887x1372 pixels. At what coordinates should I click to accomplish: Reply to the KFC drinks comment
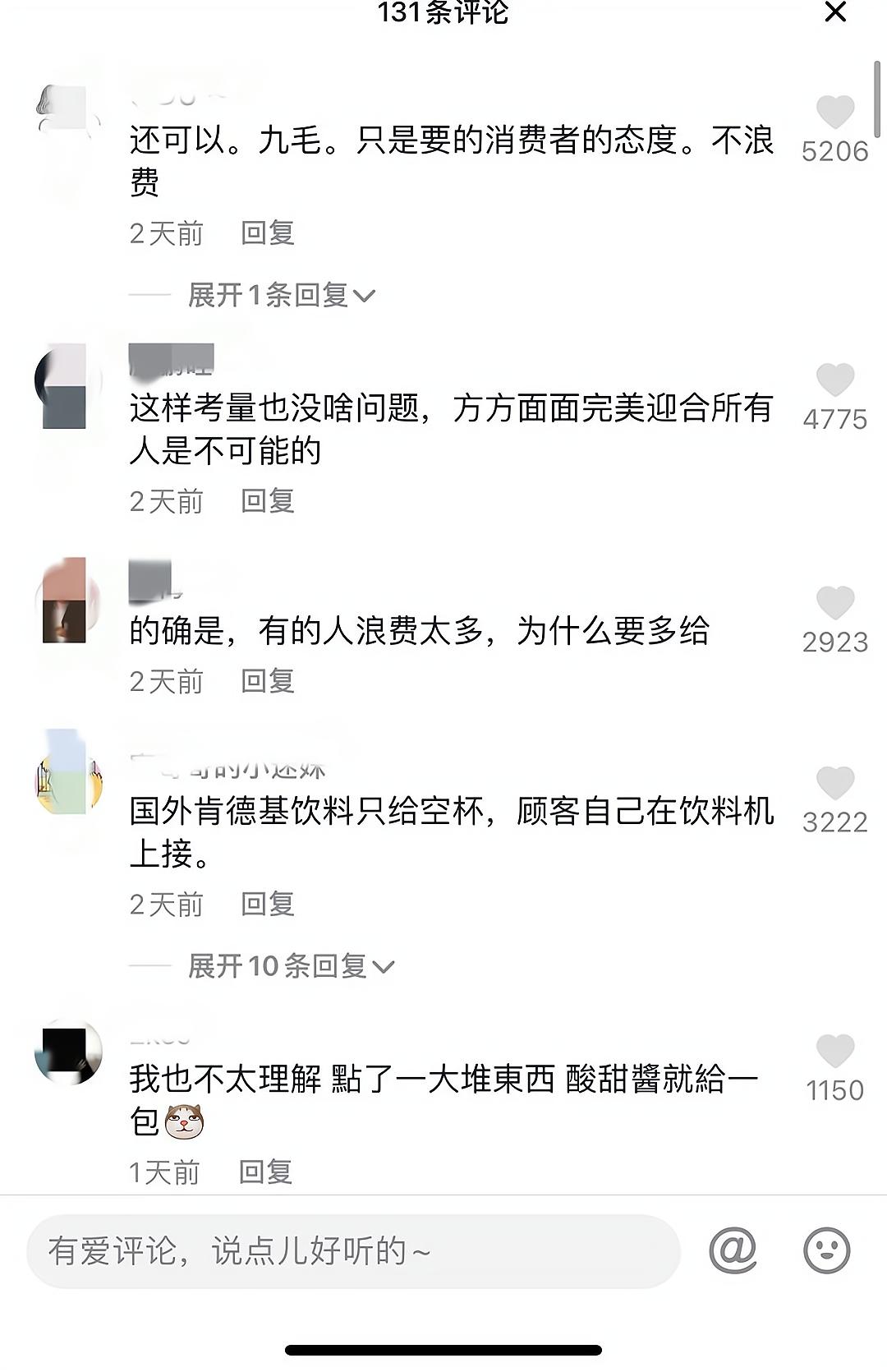(x=267, y=905)
